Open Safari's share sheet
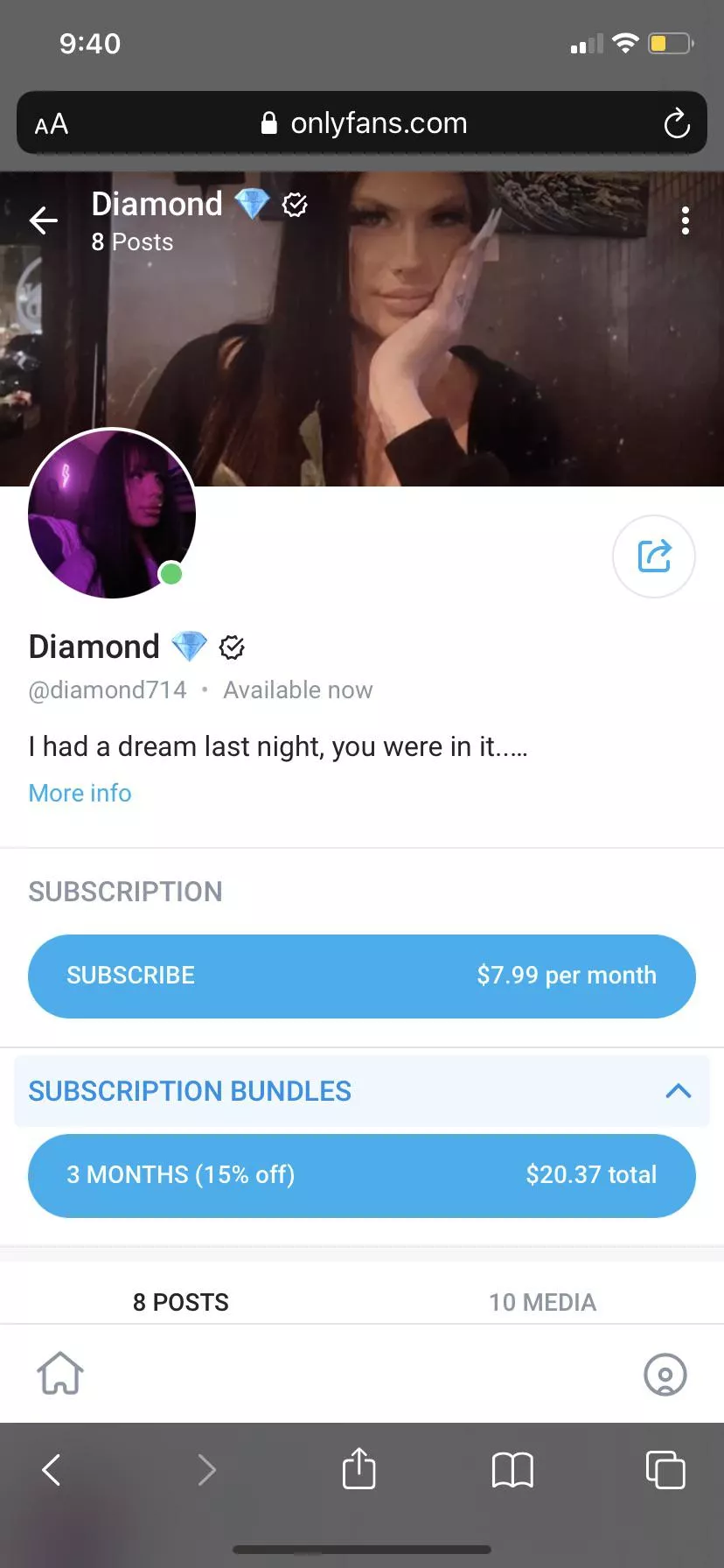 tap(359, 1469)
